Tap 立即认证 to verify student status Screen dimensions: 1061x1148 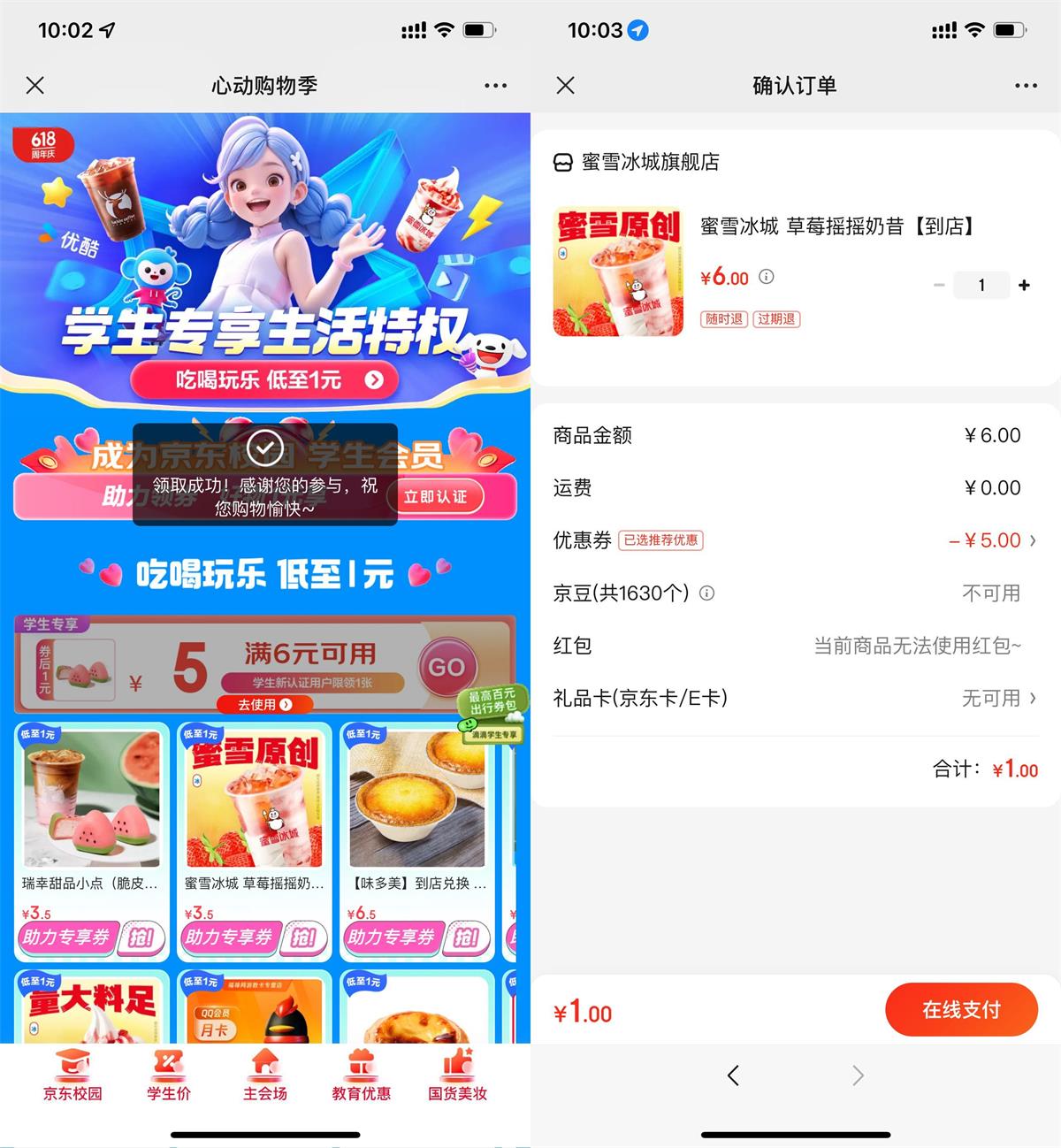[x=435, y=497]
